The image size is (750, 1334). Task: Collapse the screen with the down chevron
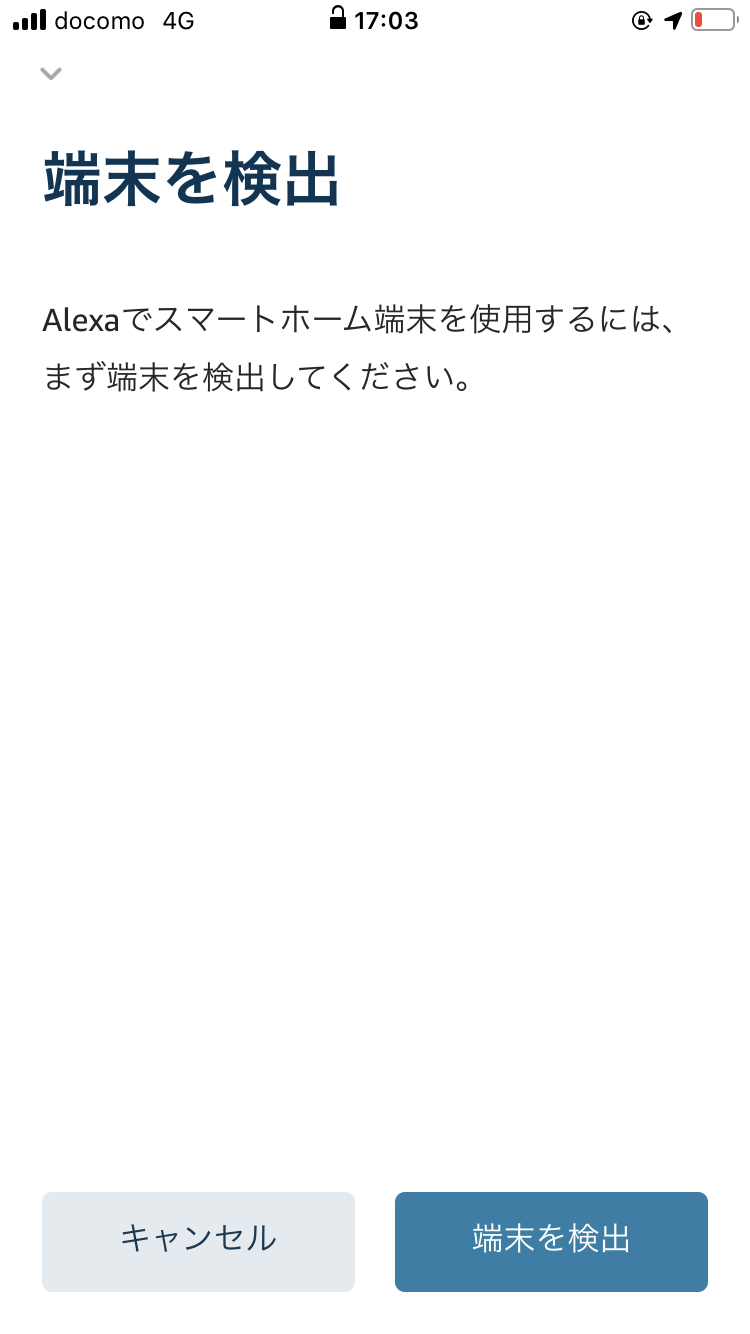coord(51,73)
